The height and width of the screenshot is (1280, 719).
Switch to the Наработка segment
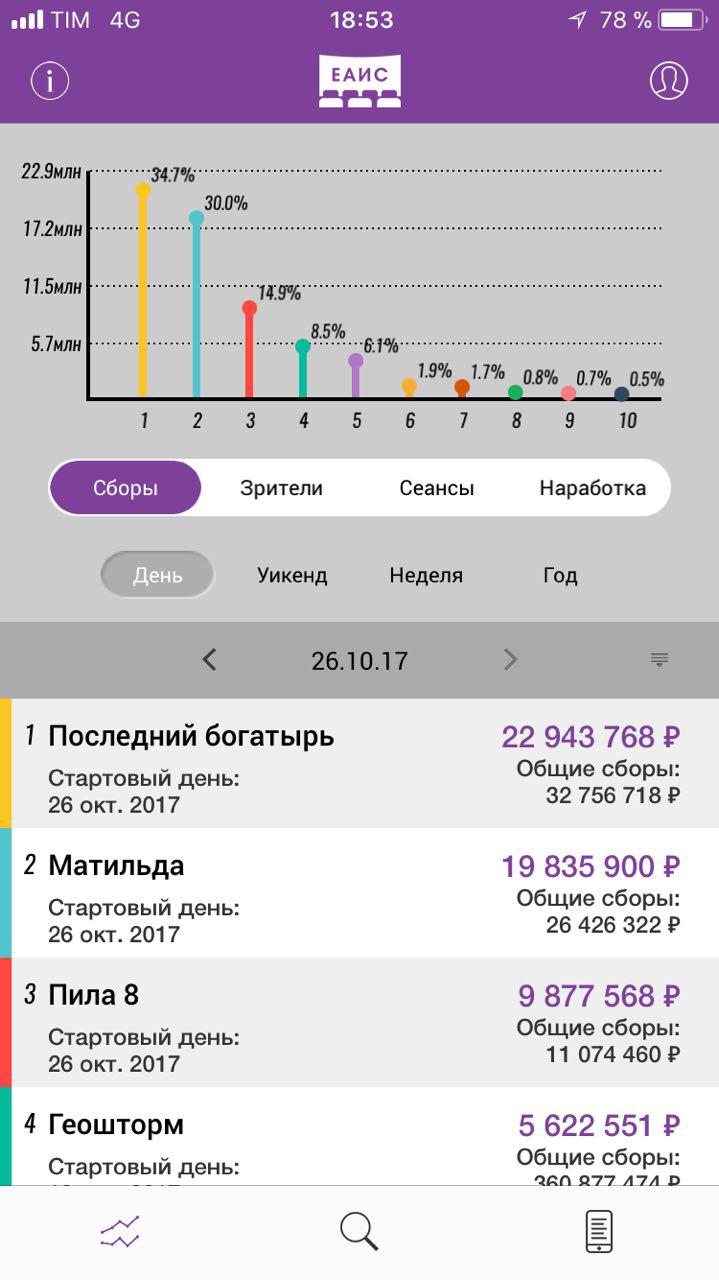[592, 488]
